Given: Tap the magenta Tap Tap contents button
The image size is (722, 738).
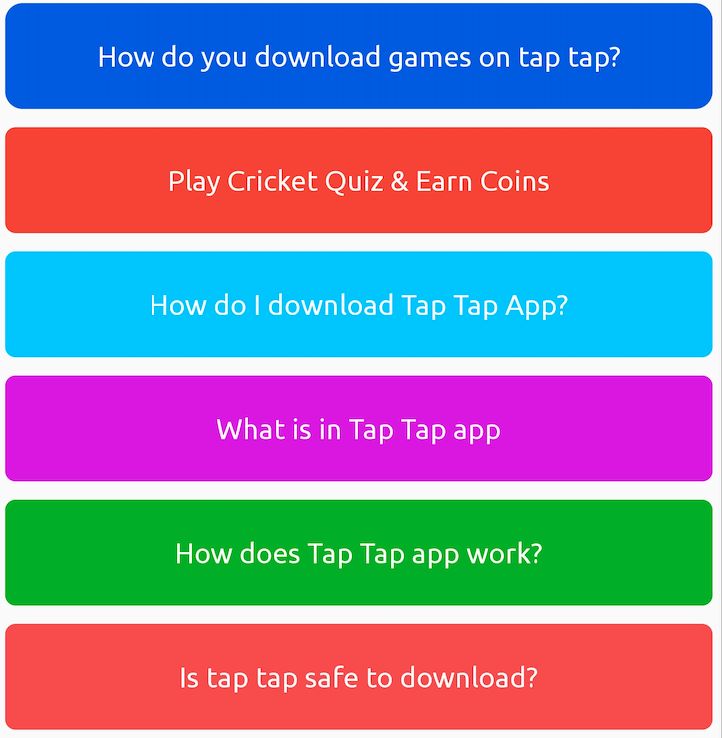Looking at the screenshot, I should pos(361,429).
